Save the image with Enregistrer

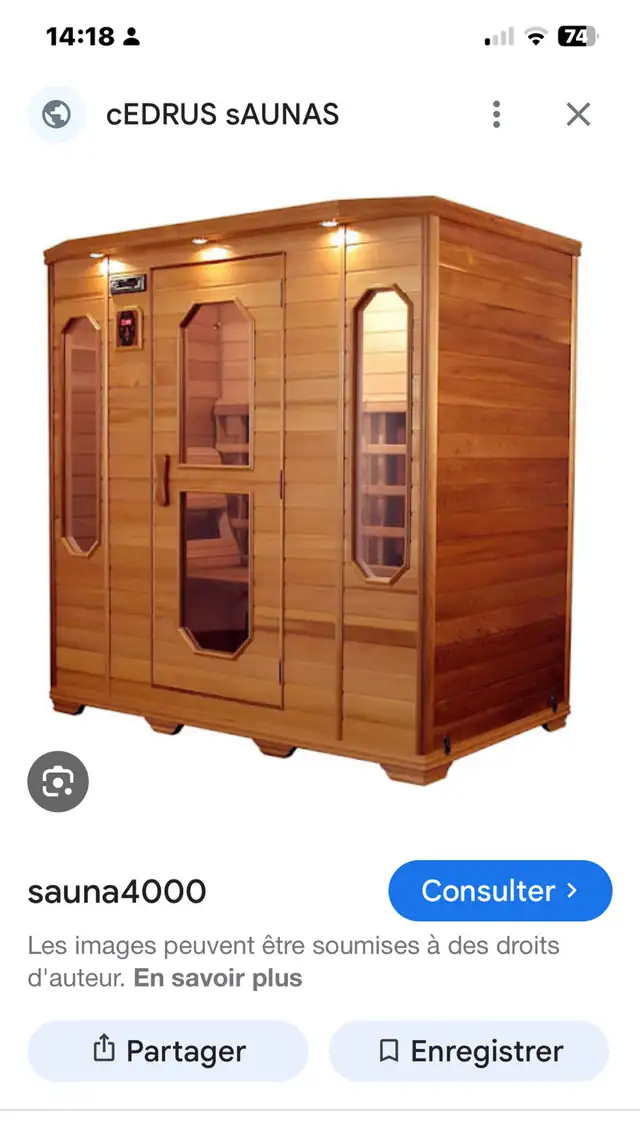469,1051
